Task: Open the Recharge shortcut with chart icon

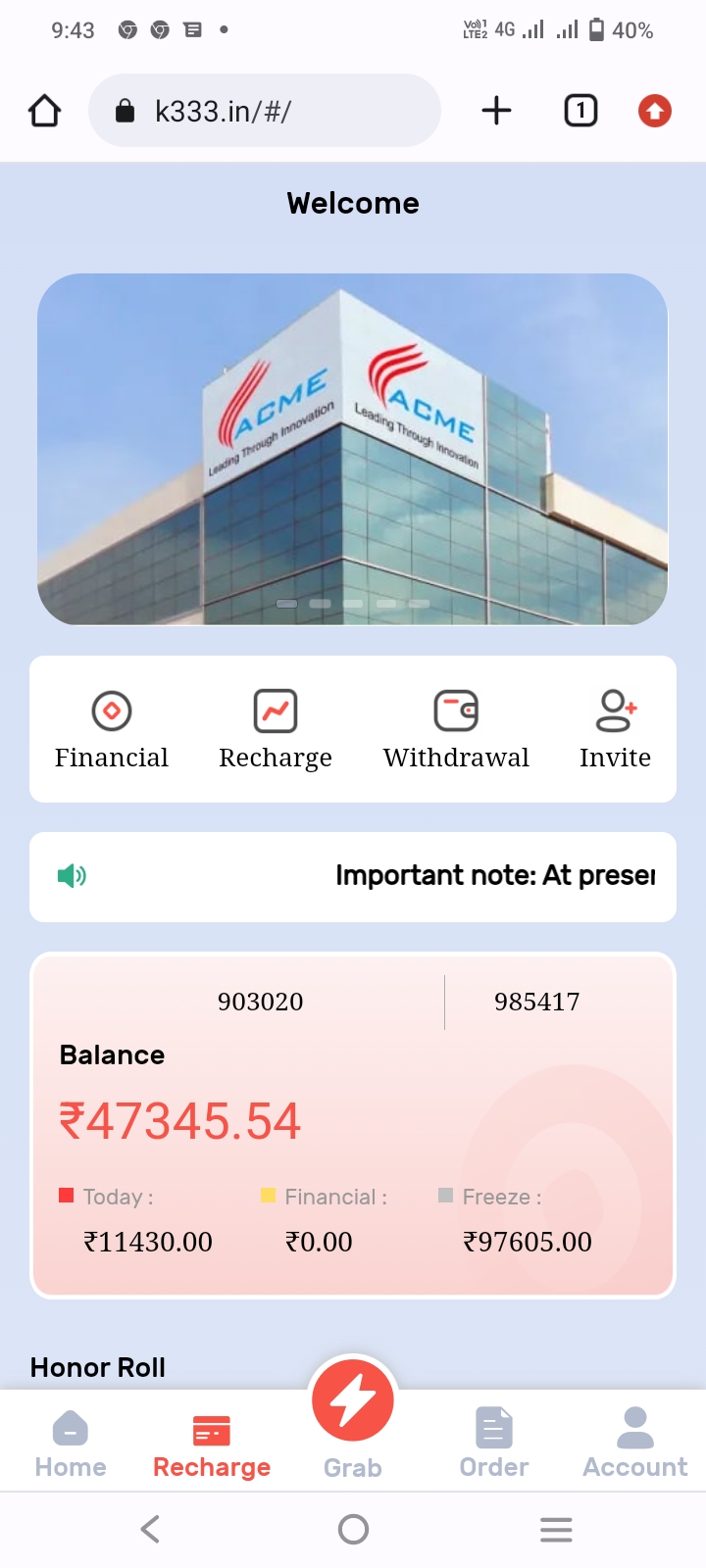Action: 276,730
